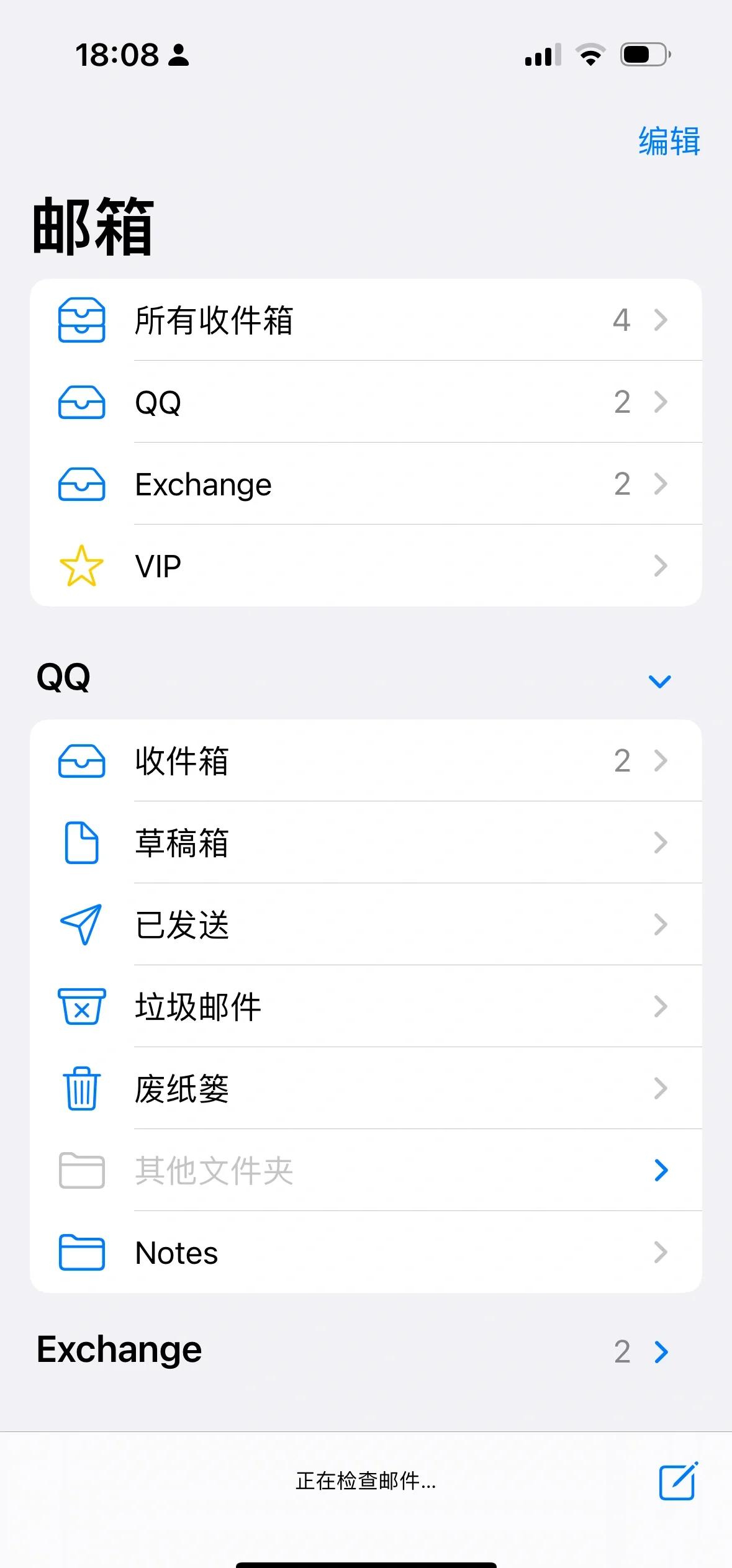Collapse the QQ account section
The height and width of the screenshot is (1568, 732).
[x=660, y=681]
